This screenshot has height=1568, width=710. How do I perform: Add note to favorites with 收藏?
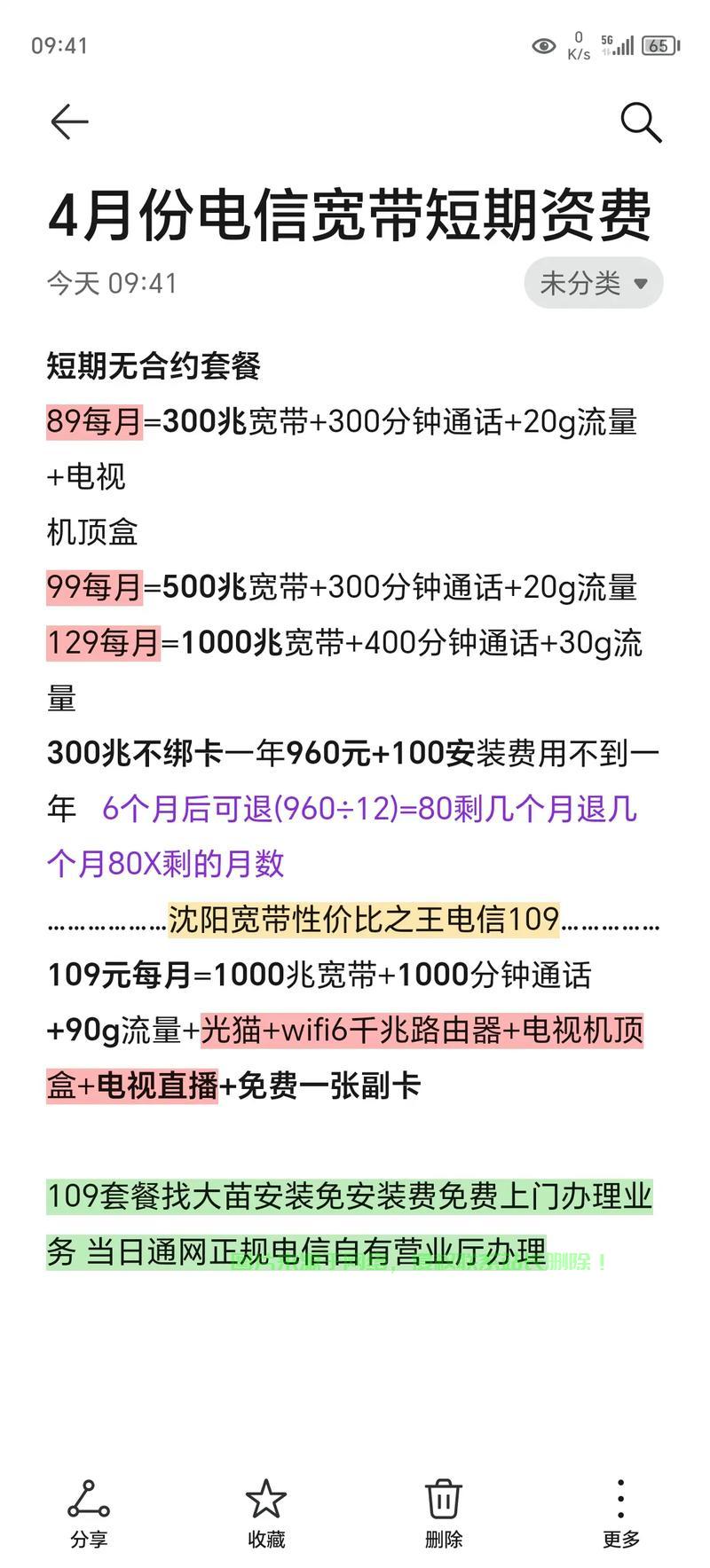[265, 1513]
